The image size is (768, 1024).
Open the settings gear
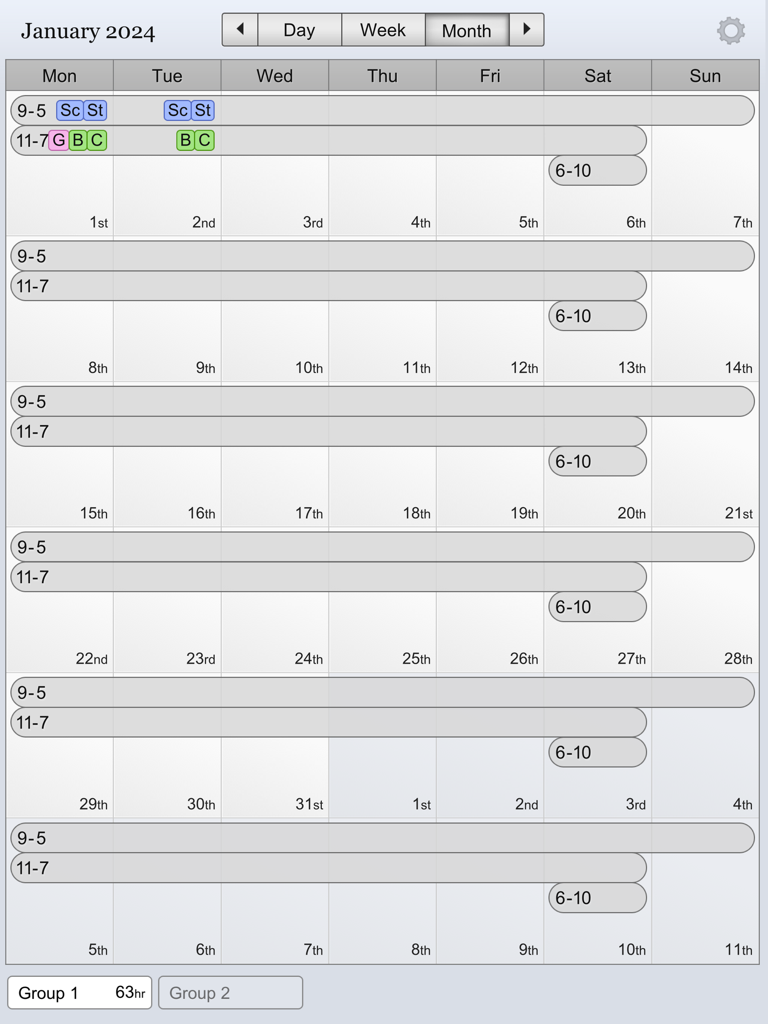731,30
